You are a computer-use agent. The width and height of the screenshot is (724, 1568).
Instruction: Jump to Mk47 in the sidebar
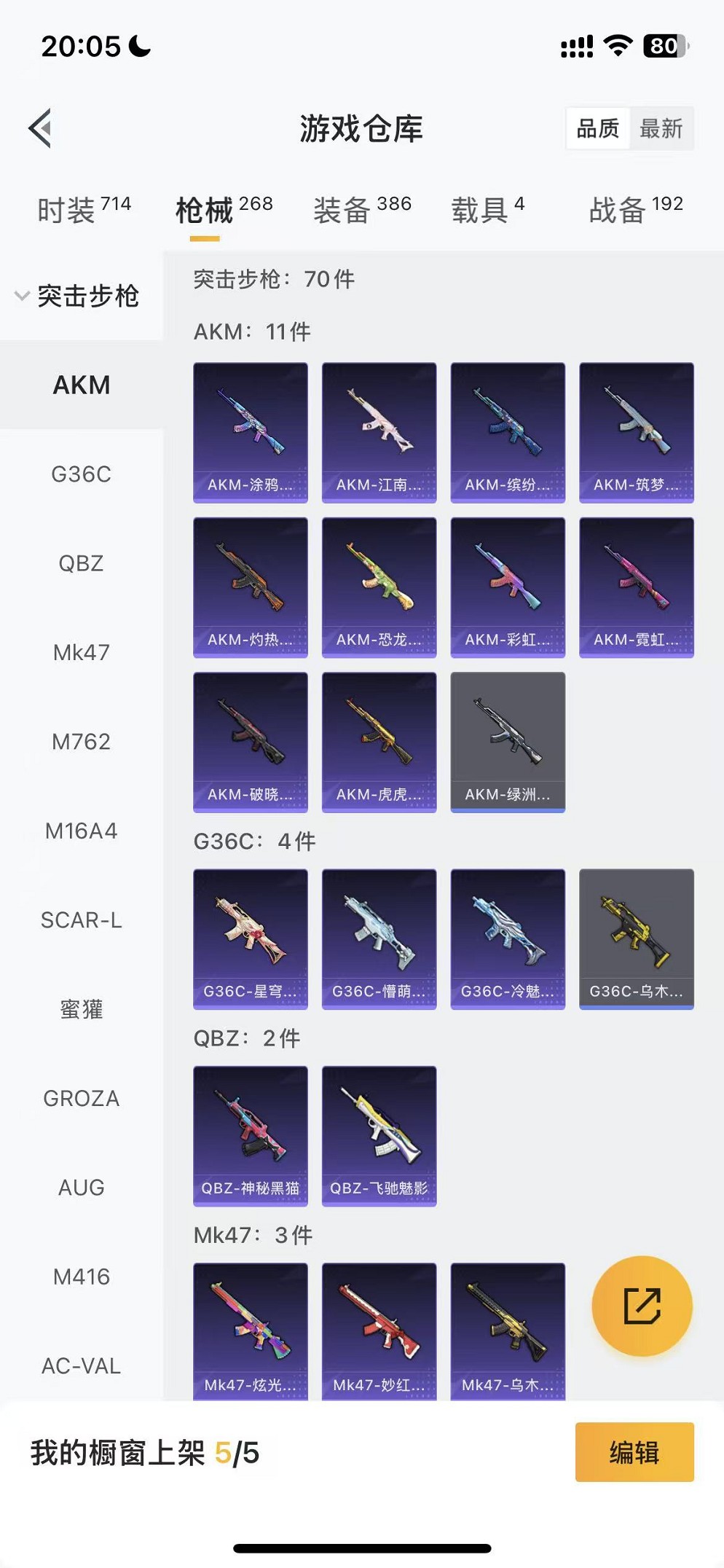click(x=81, y=653)
